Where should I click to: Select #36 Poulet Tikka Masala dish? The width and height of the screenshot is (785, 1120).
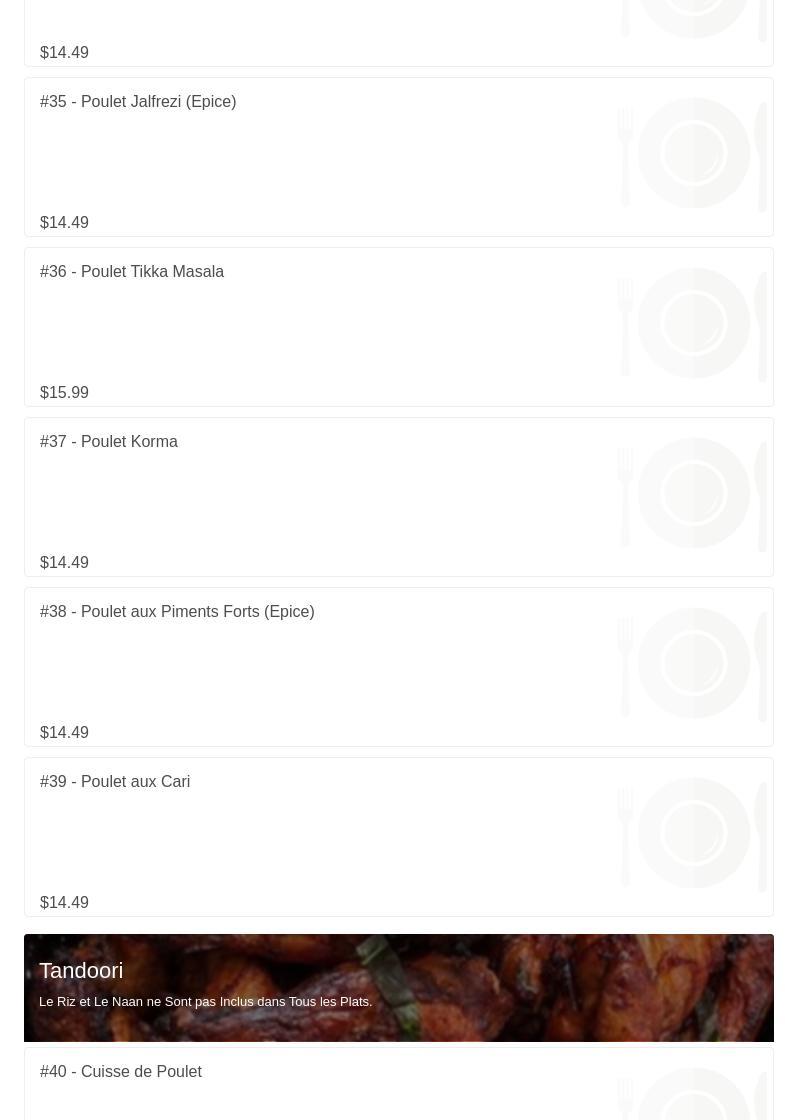(x=132, y=272)
